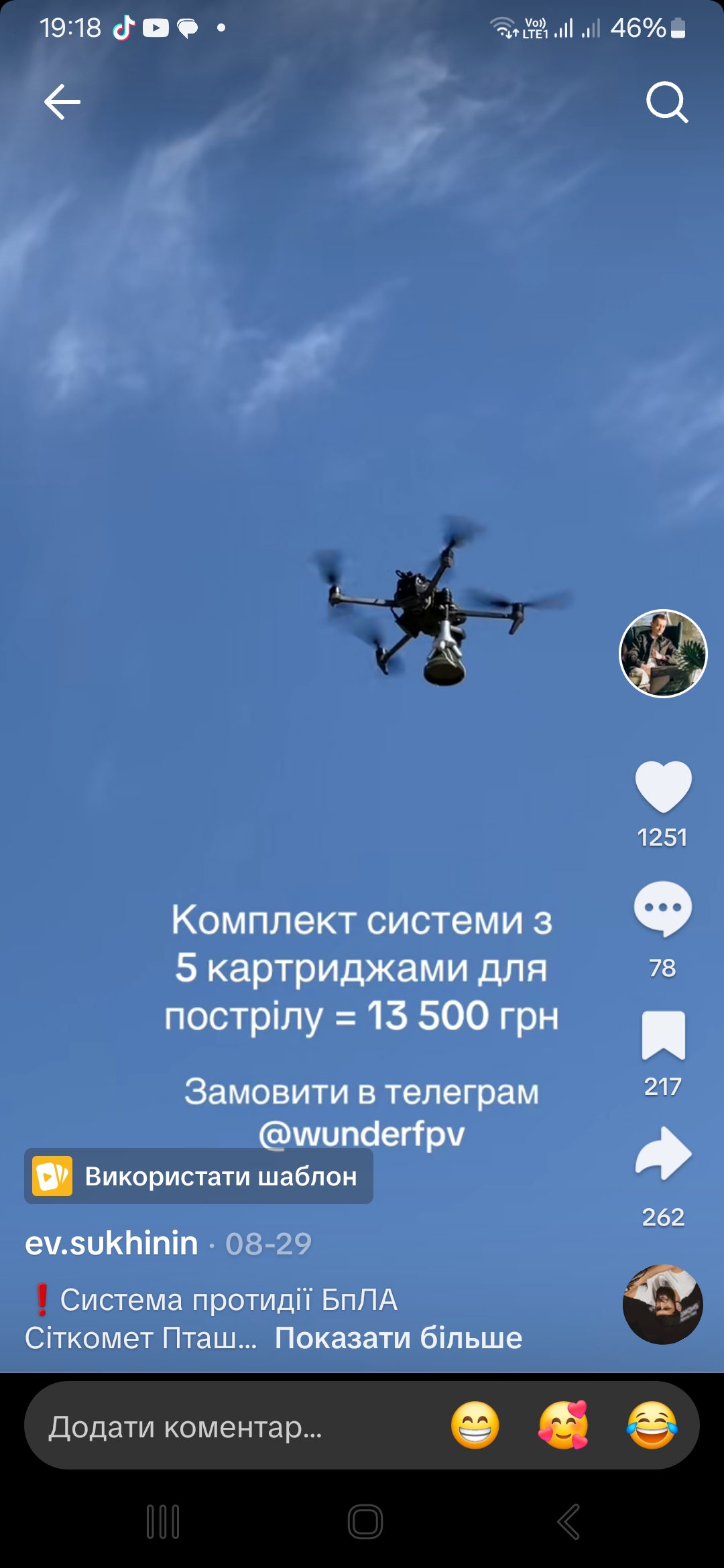Insert the tears of joy emoji
Screen dimensions: 724x1568
652,1425
